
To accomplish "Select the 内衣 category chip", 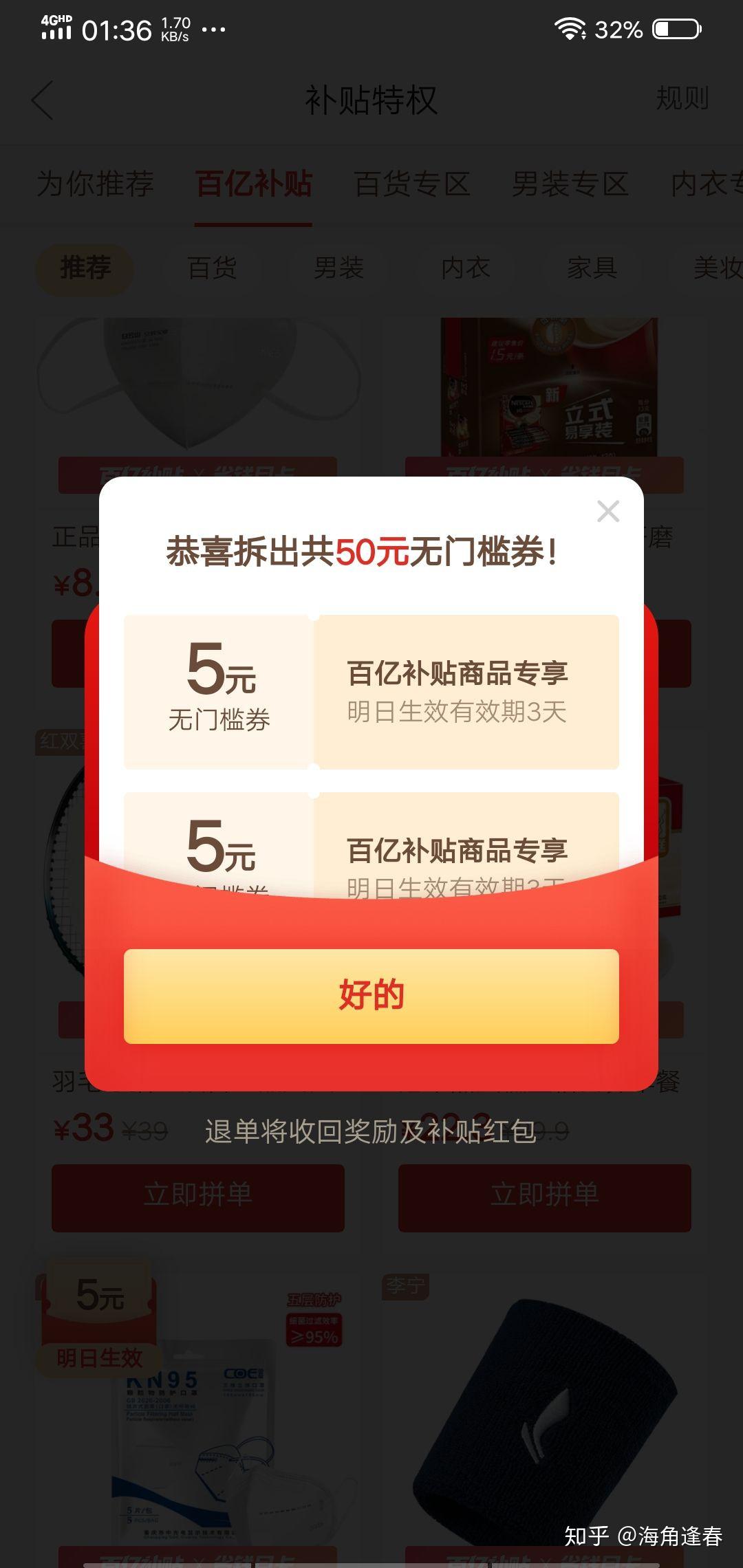I will pyautogui.click(x=465, y=268).
